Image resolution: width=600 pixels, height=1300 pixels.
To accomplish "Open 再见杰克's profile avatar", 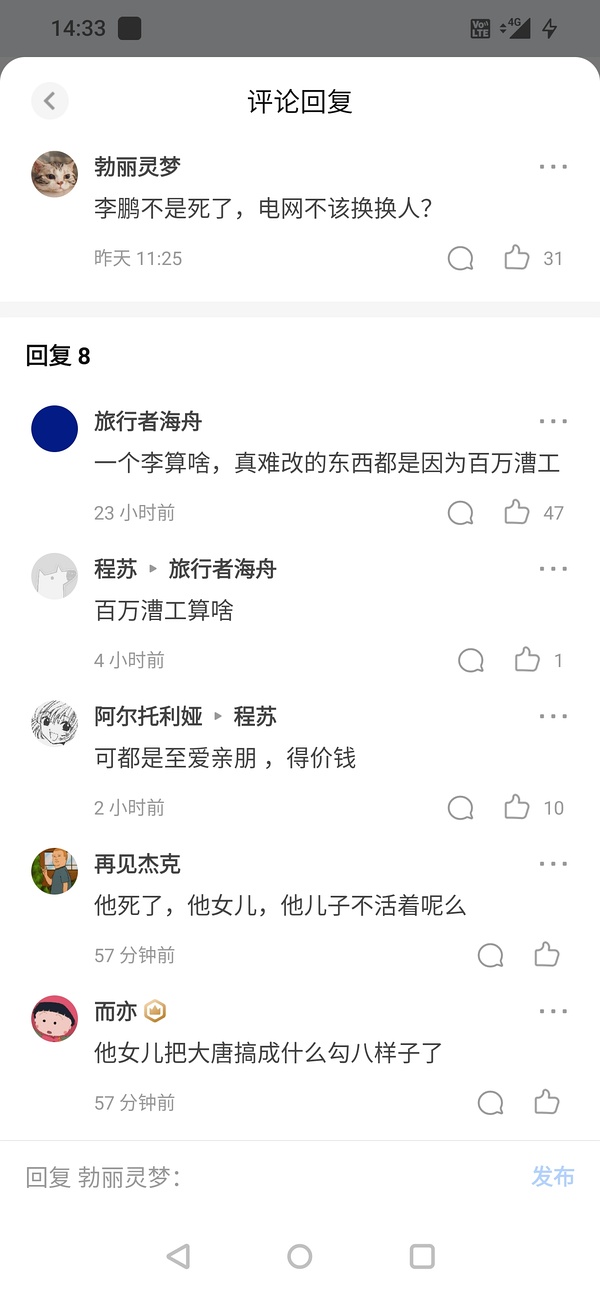I will click(55, 871).
